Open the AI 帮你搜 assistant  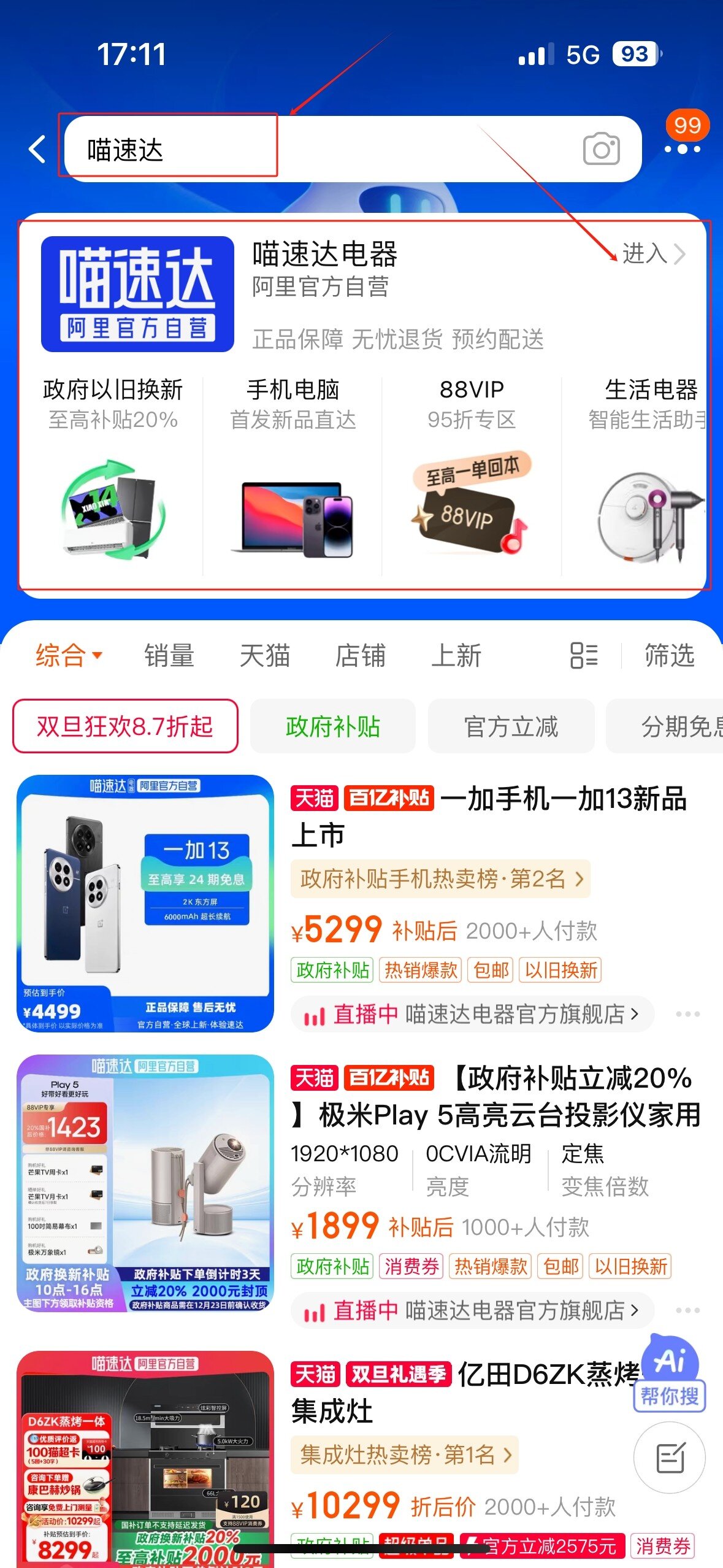coord(670,1374)
